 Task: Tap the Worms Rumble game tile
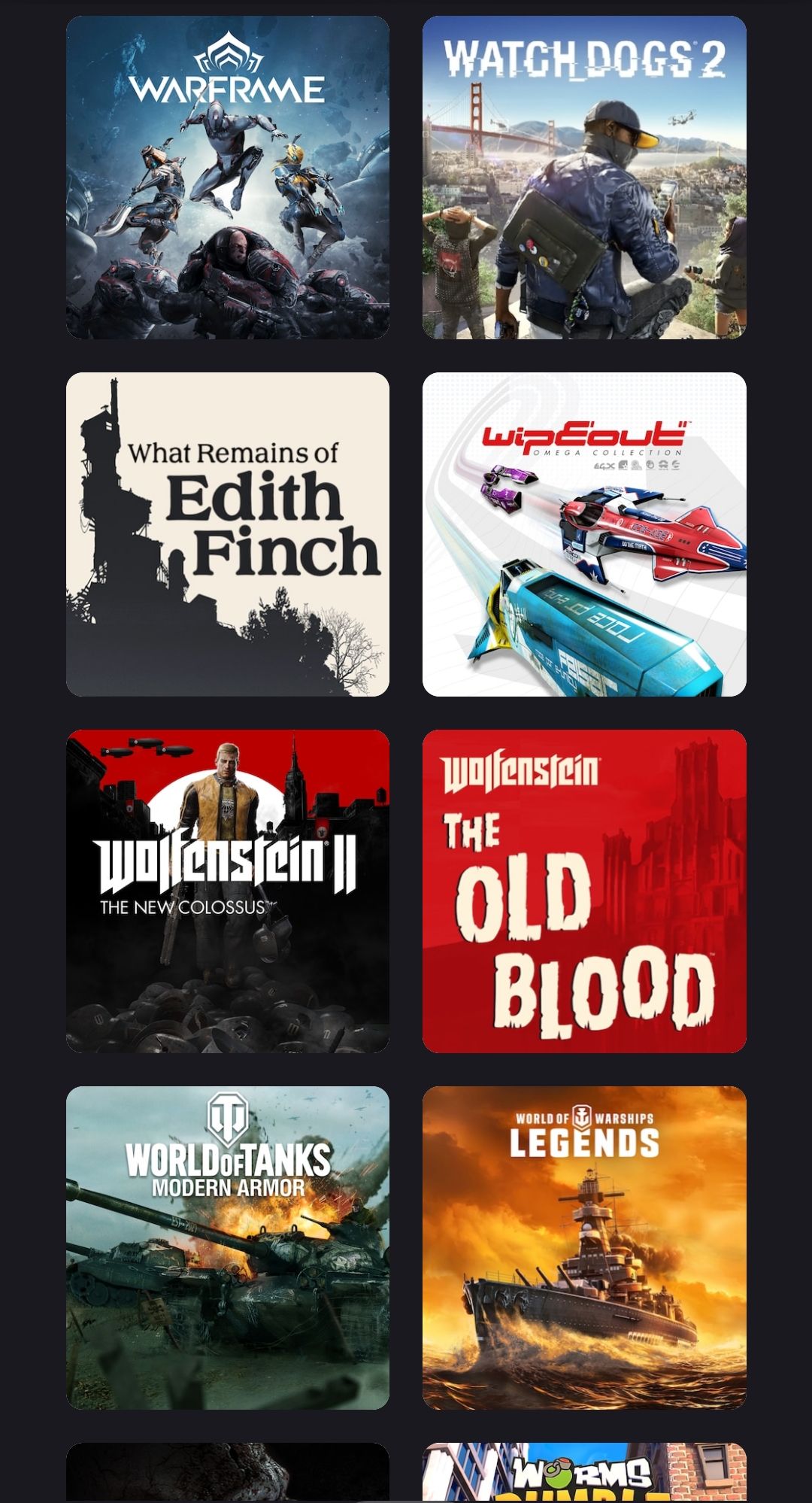click(x=584, y=1472)
